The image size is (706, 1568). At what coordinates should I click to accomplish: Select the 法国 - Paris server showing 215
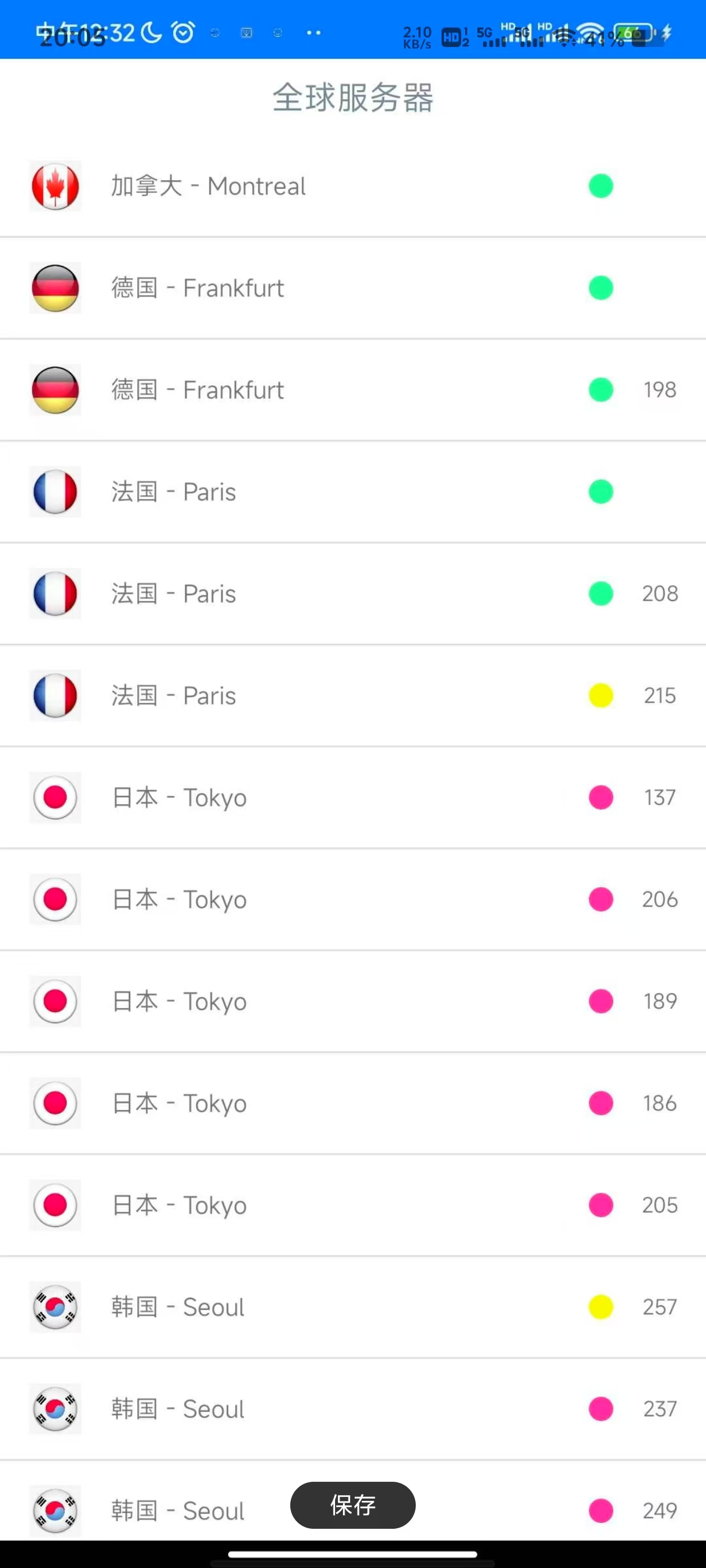(352, 696)
